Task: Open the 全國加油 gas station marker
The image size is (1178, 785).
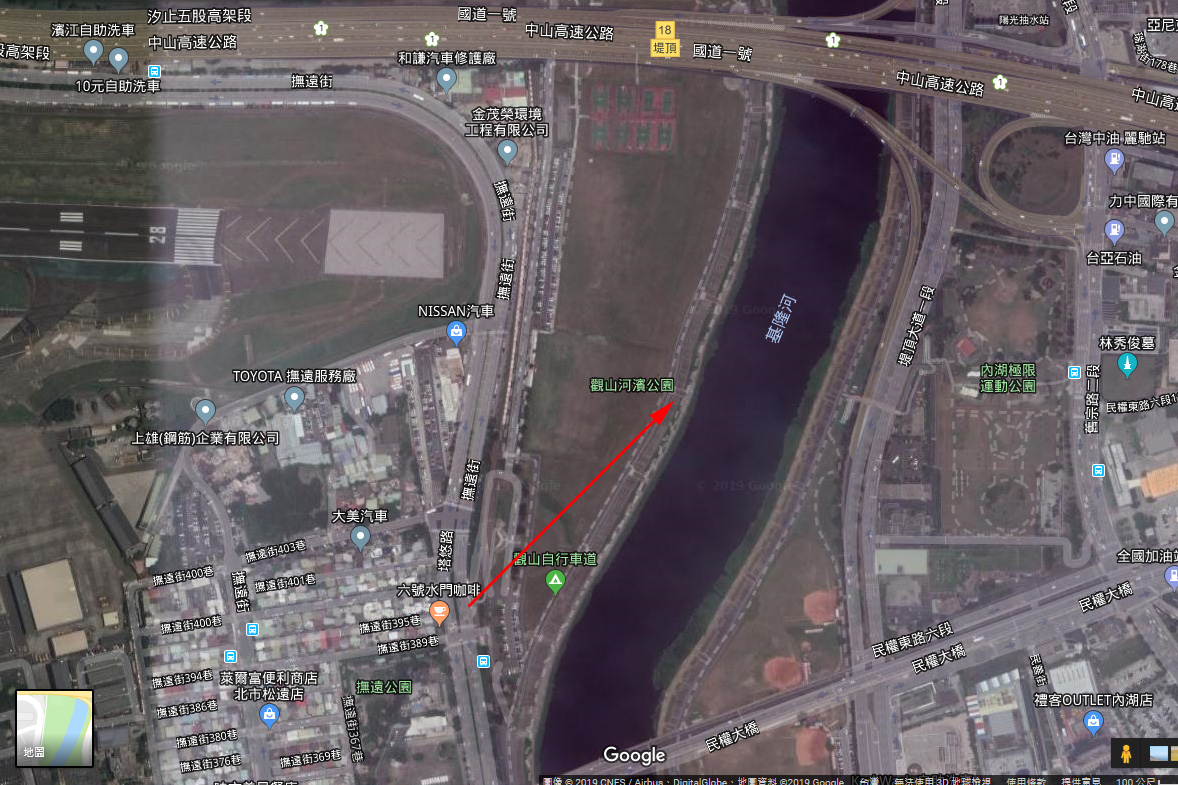Action: tap(1171, 576)
